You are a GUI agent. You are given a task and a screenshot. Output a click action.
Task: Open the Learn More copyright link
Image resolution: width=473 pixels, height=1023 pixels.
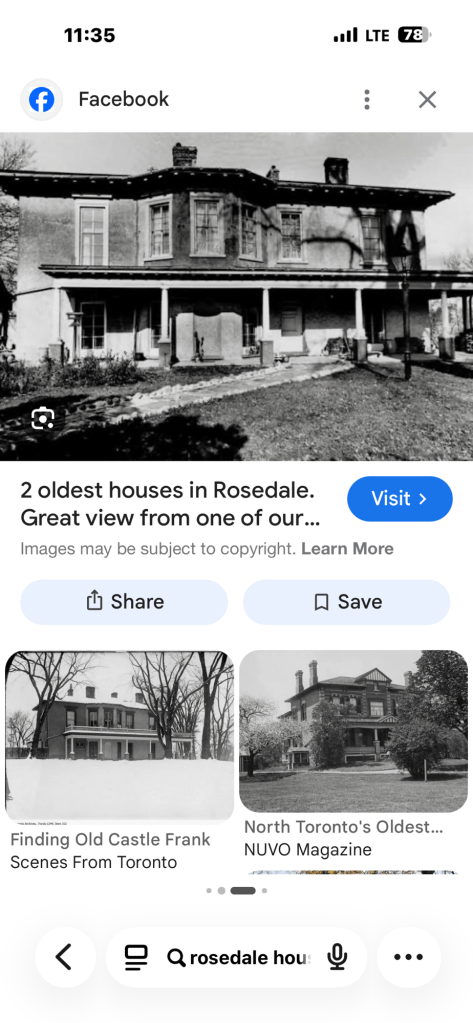coord(347,549)
